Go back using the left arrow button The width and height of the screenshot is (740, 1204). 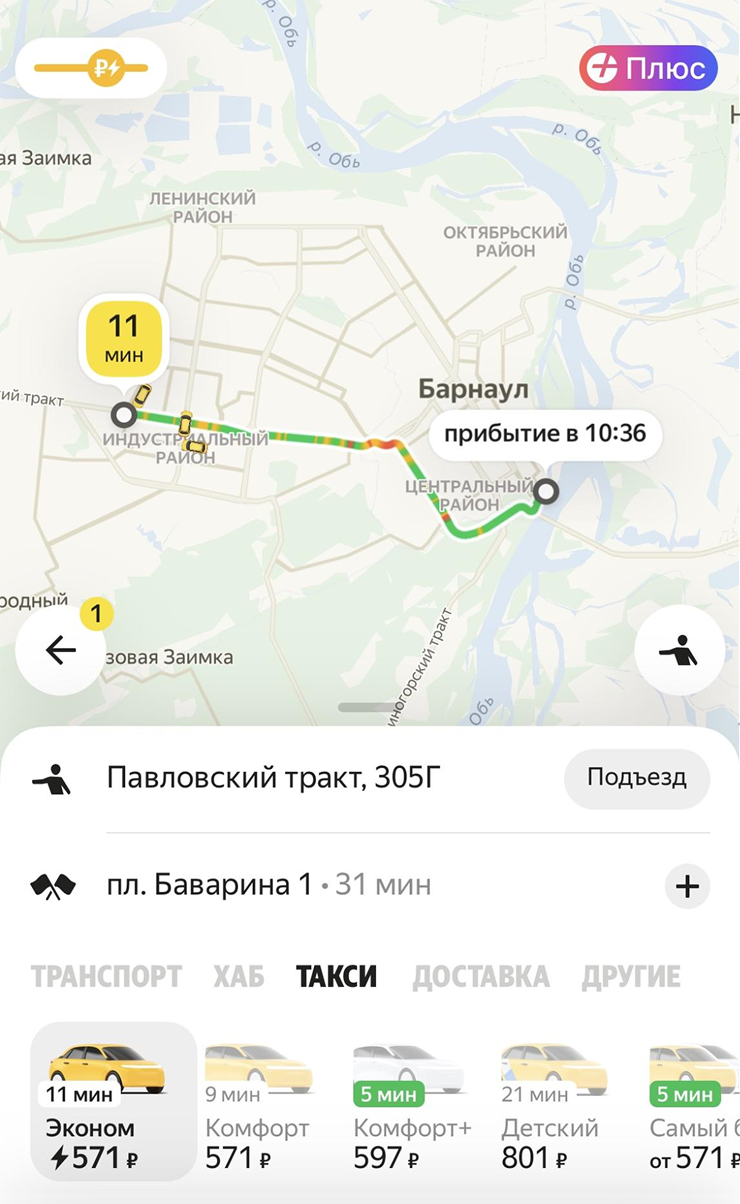pos(58,649)
